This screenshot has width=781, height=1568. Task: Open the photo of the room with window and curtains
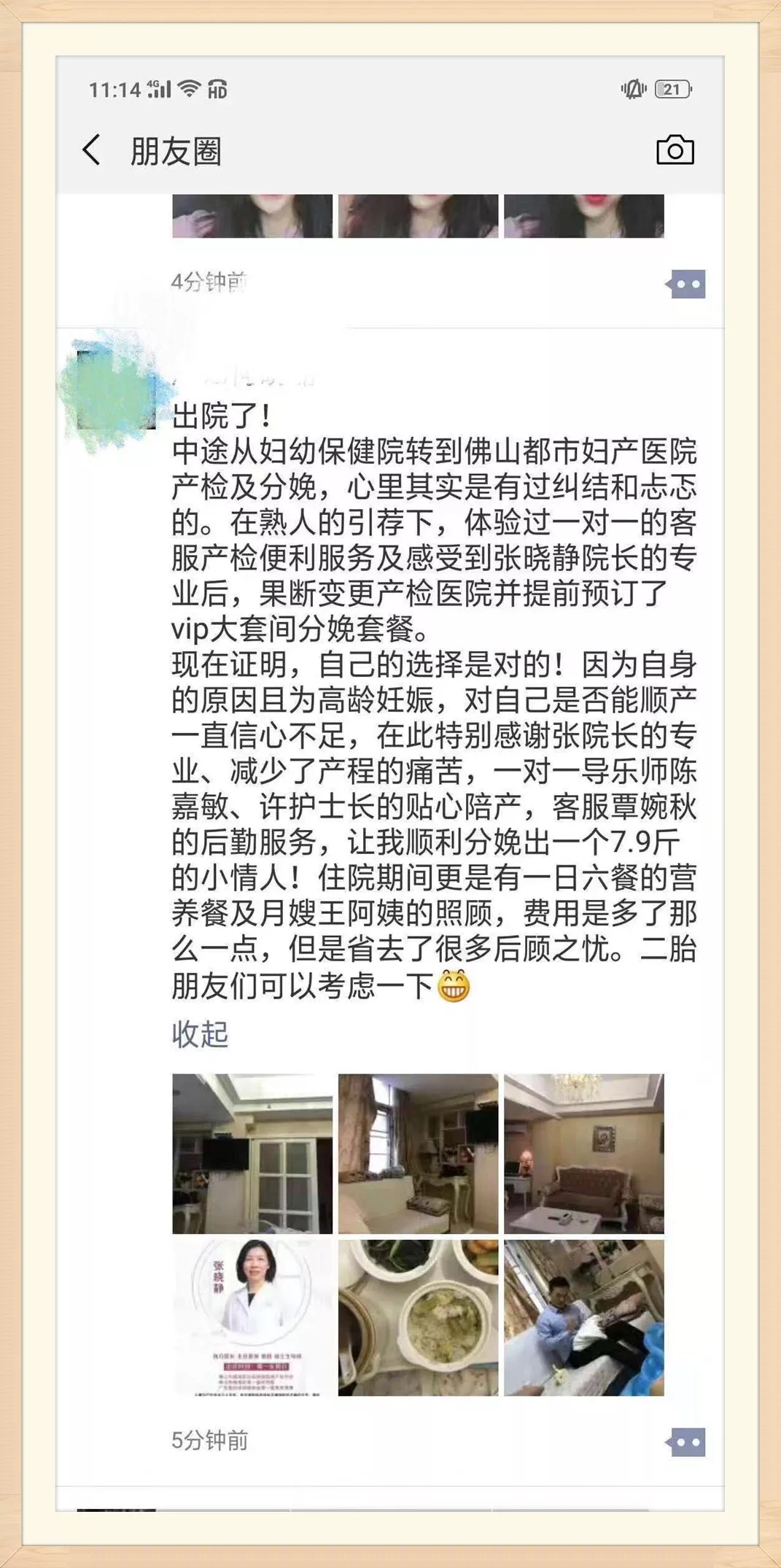click(418, 1153)
